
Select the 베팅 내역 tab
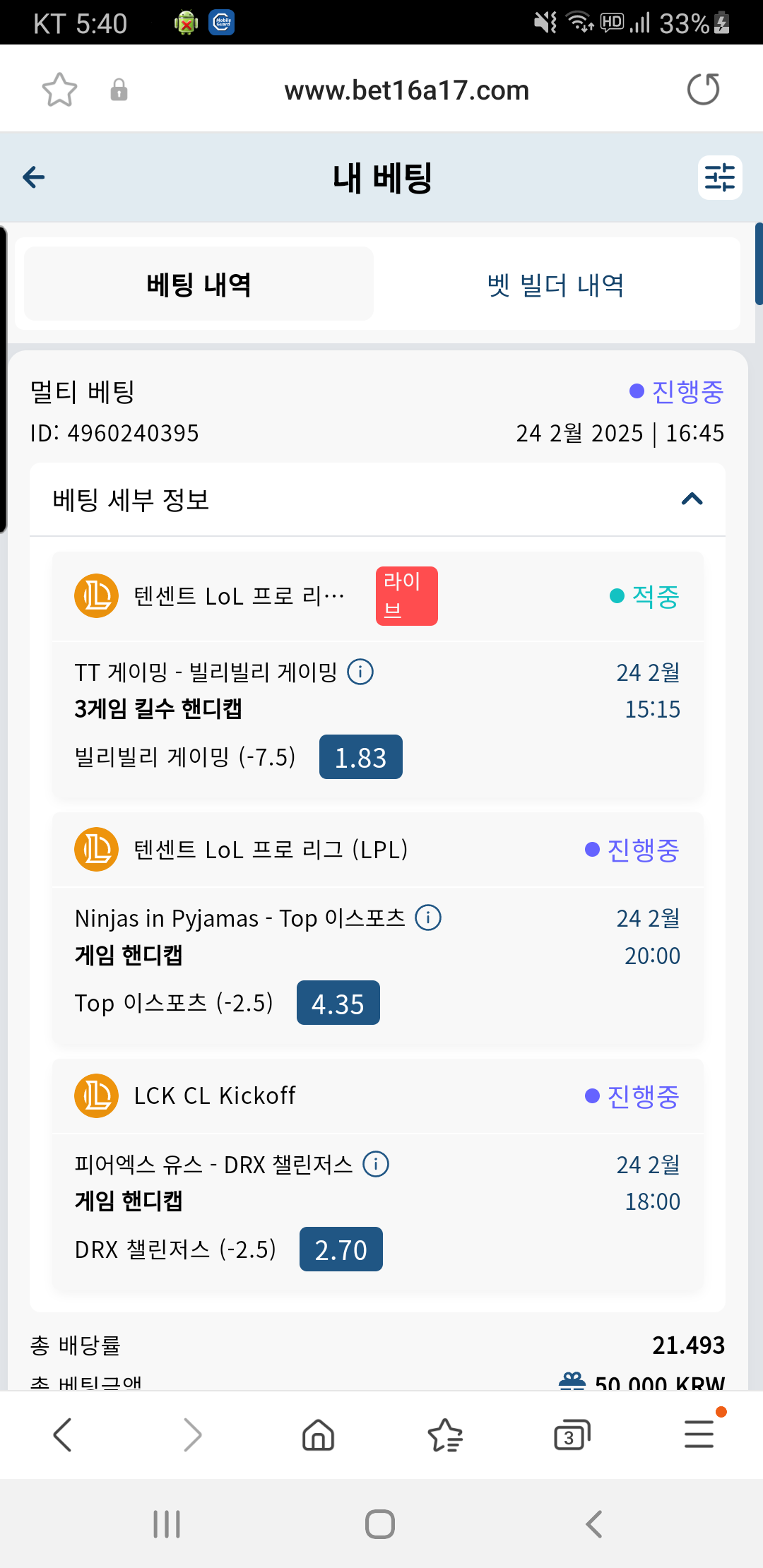[199, 285]
